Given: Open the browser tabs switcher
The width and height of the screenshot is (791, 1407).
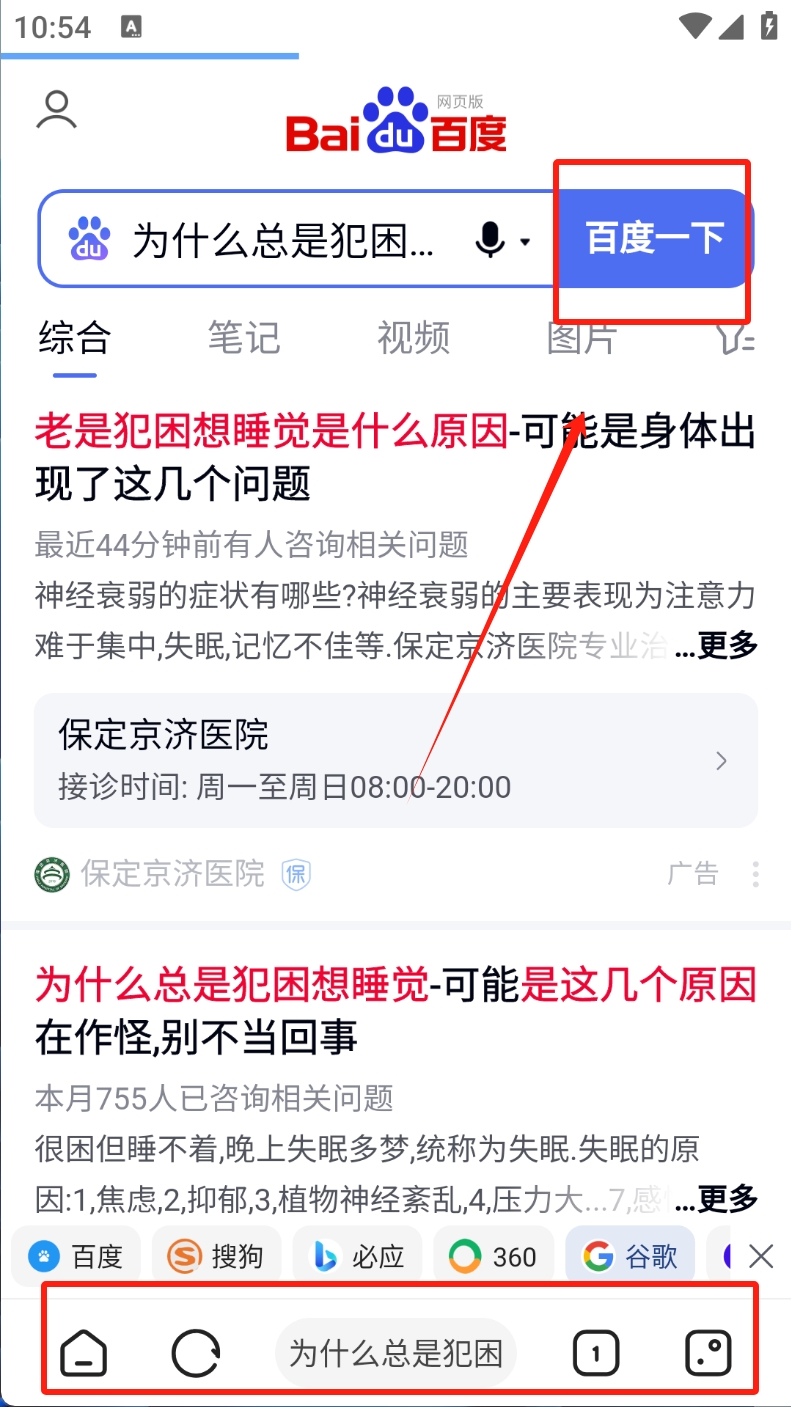Looking at the screenshot, I should pos(596,1354).
